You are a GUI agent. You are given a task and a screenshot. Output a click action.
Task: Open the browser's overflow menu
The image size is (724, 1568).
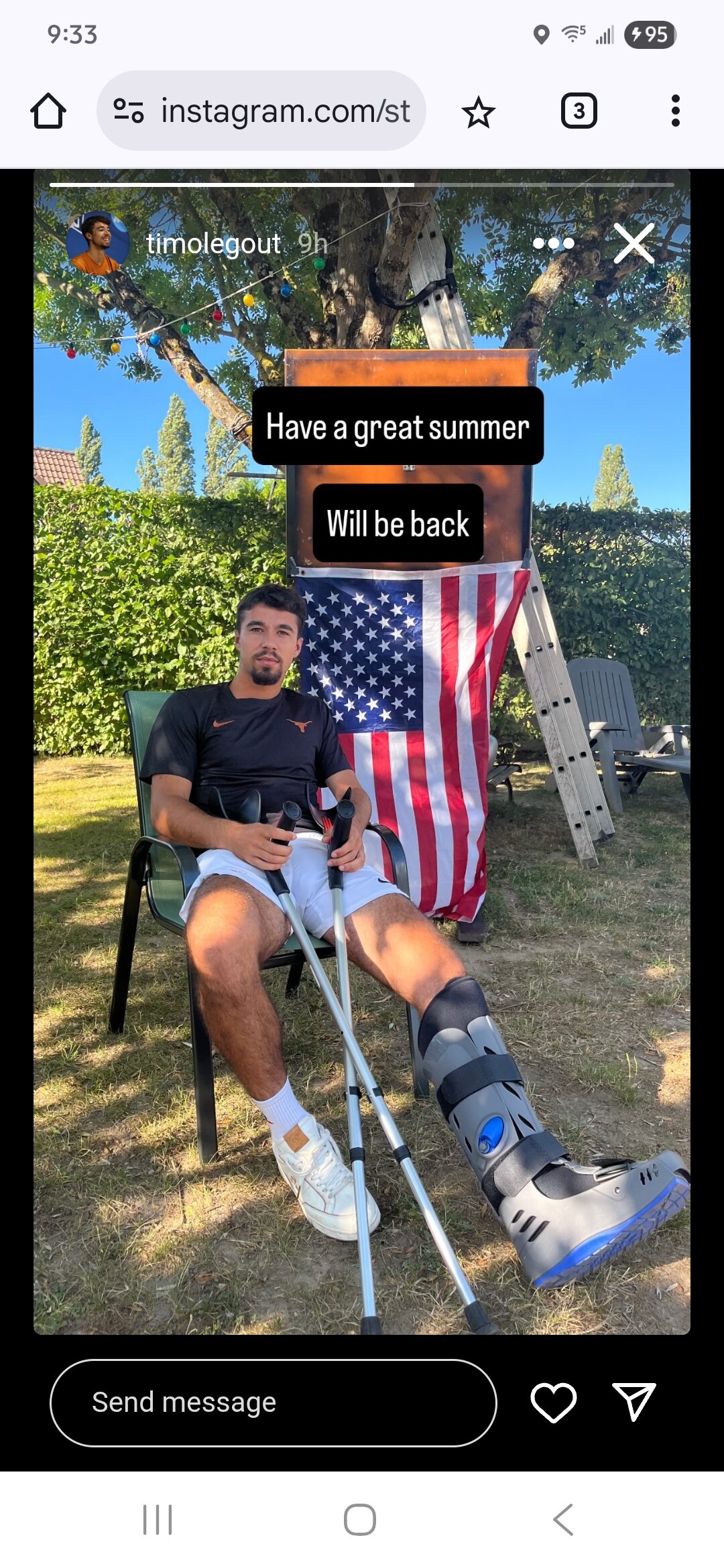click(676, 111)
